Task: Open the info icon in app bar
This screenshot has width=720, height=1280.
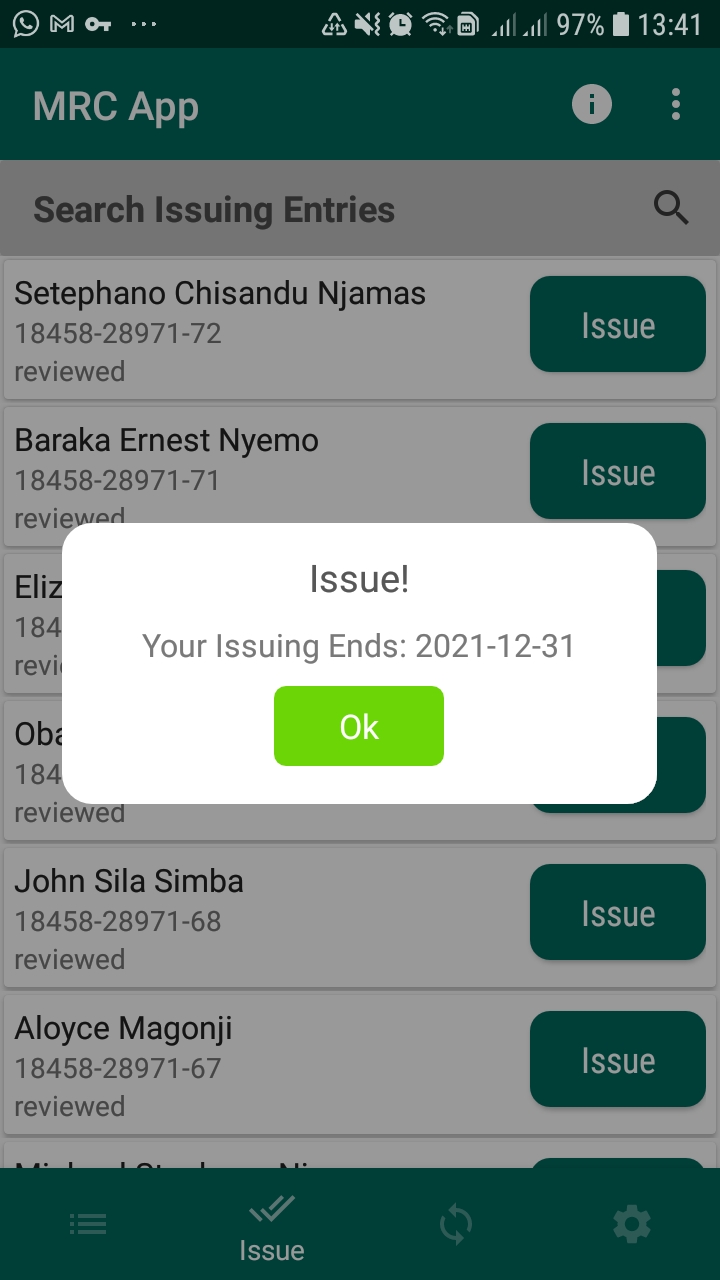Action: click(591, 104)
